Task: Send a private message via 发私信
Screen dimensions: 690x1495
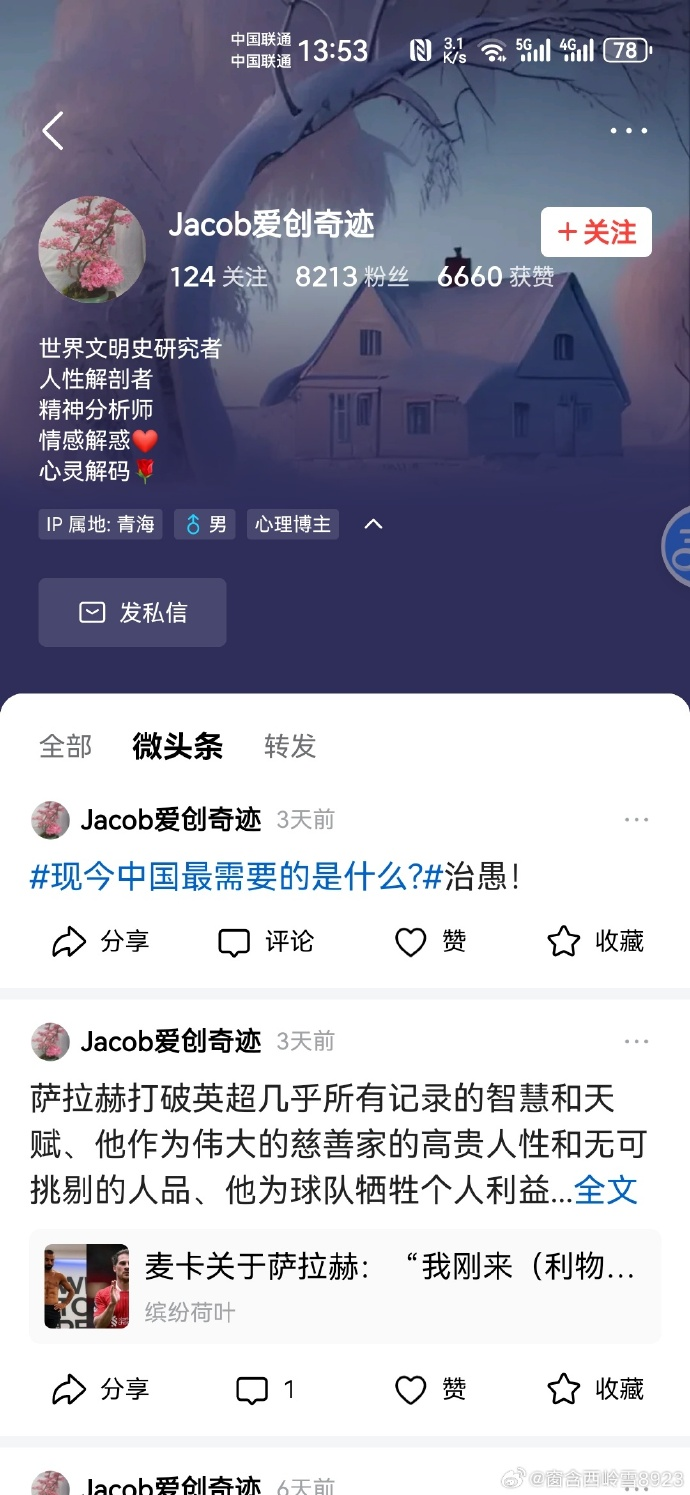Action: [132, 612]
